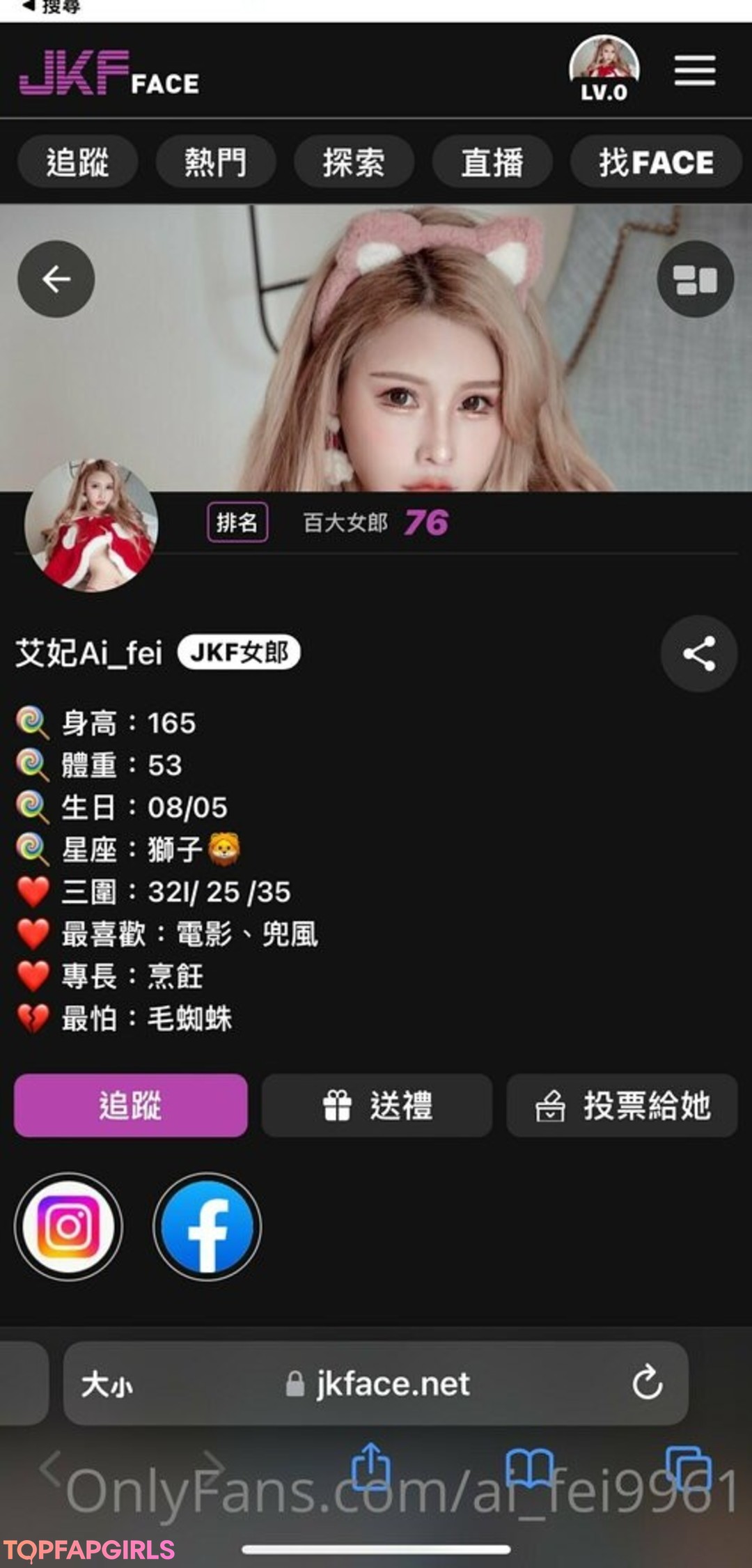Open the browser tabs overview
This screenshot has width=752, height=1568.
point(689,1468)
